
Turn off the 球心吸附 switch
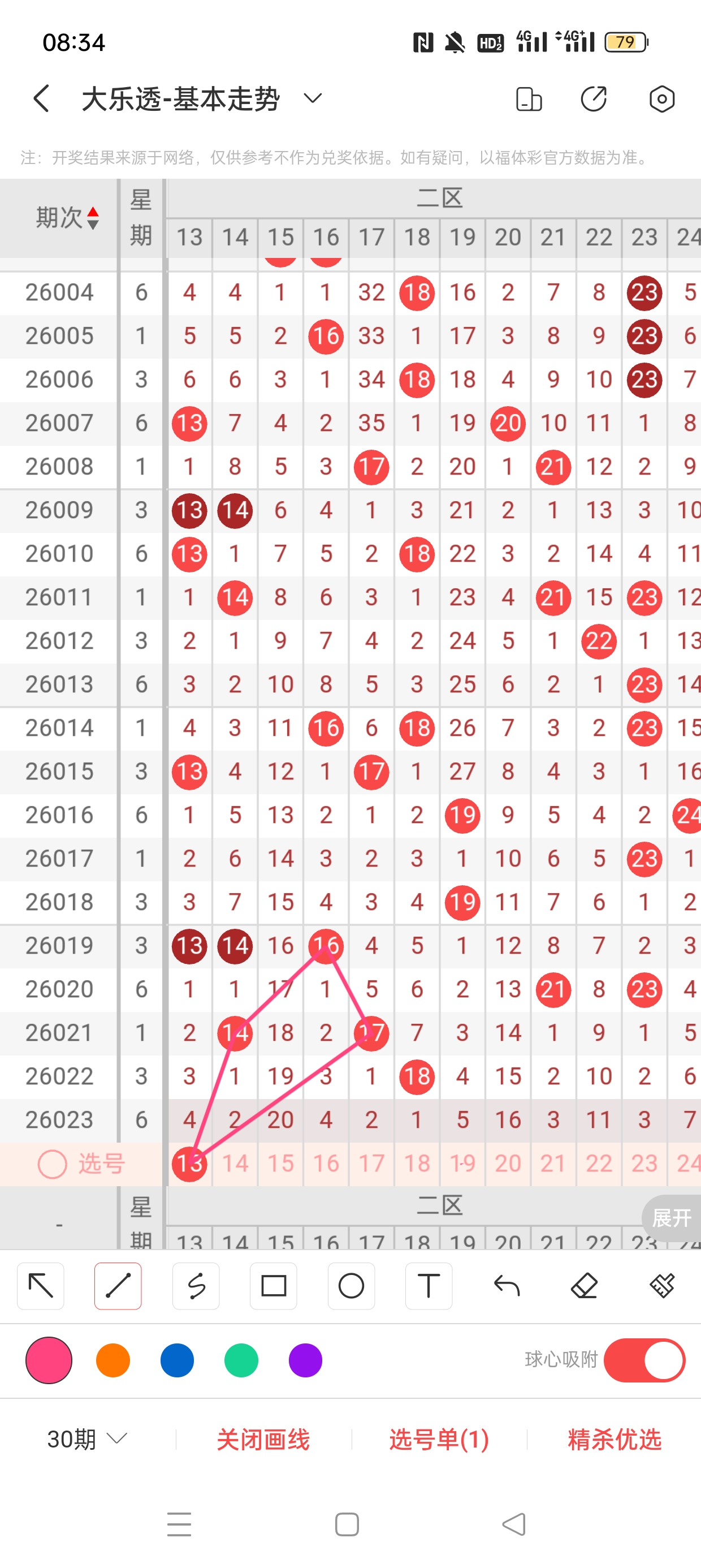click(x=644, y=1360)
